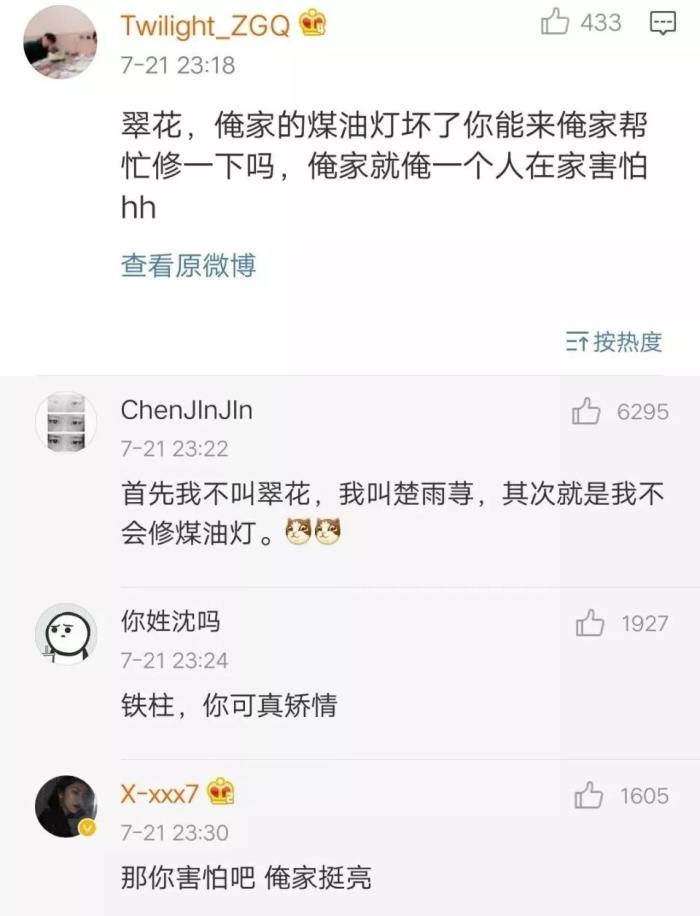This screenshot has height=916, width=700.
Task: View X-xxx7's profile avatar
Action: pos(66,805)
